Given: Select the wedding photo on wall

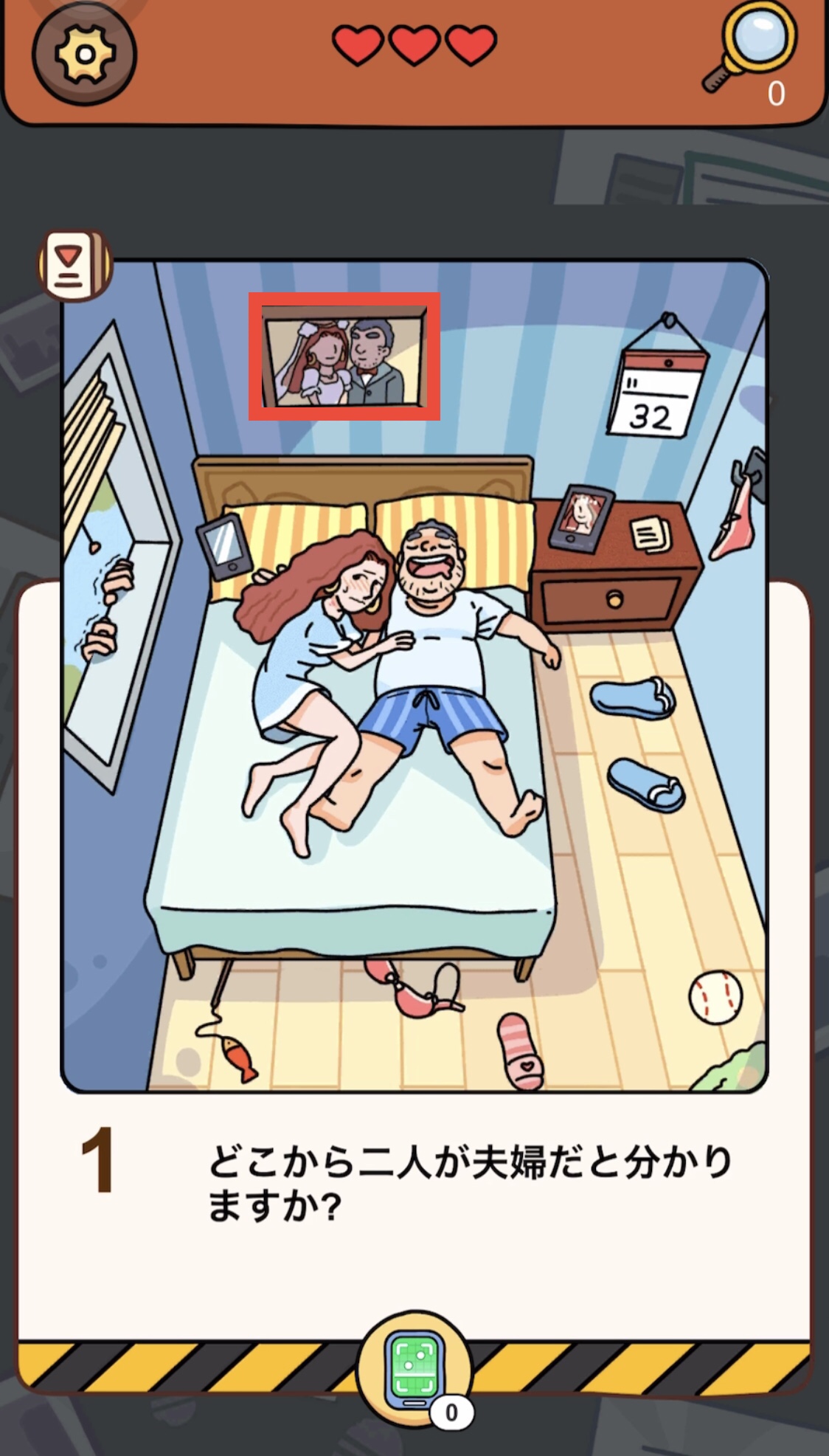Looking at the screenshot, I should [344, 356].
